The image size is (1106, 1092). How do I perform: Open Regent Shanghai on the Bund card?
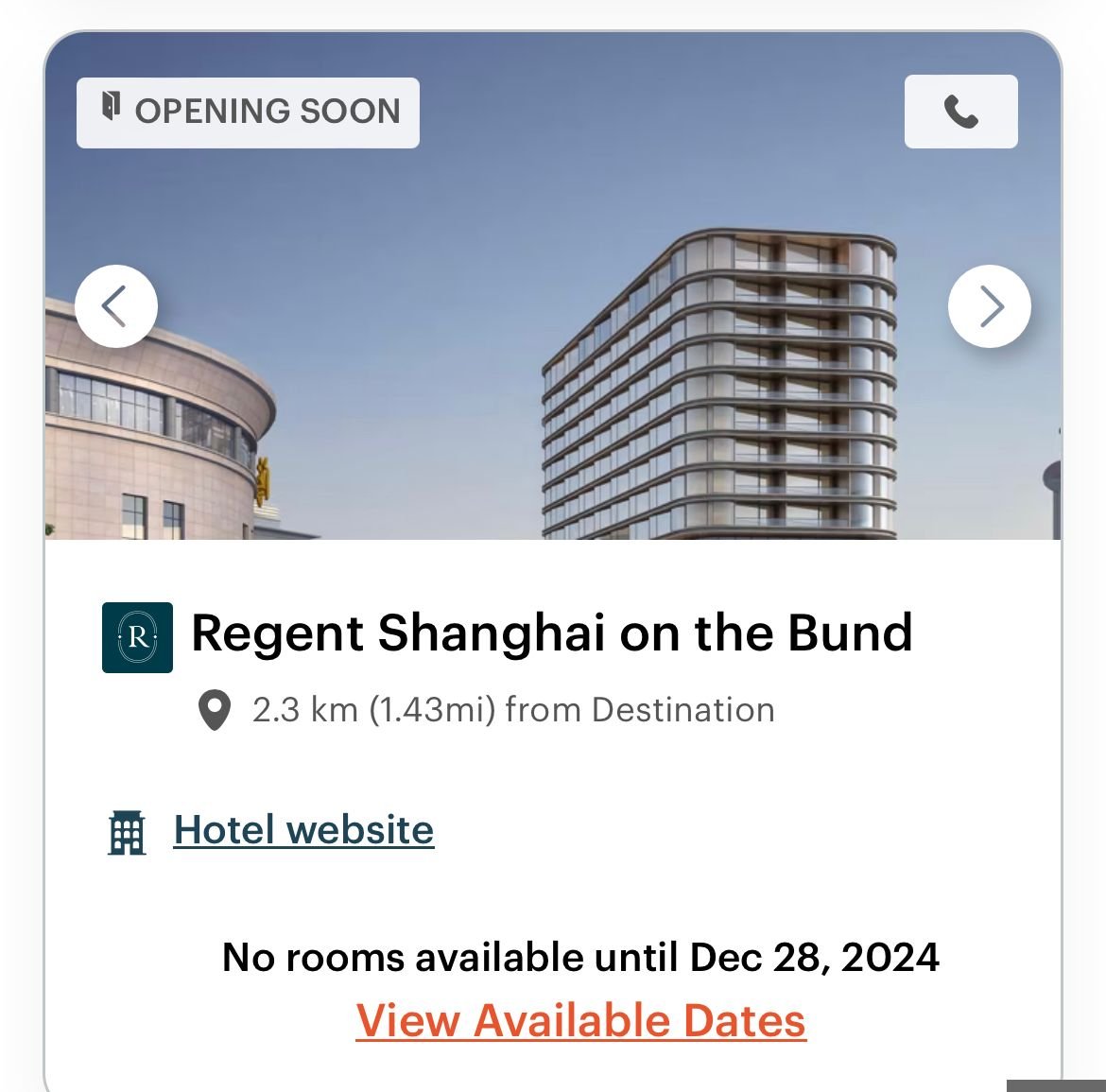click(x=551, y=633)
